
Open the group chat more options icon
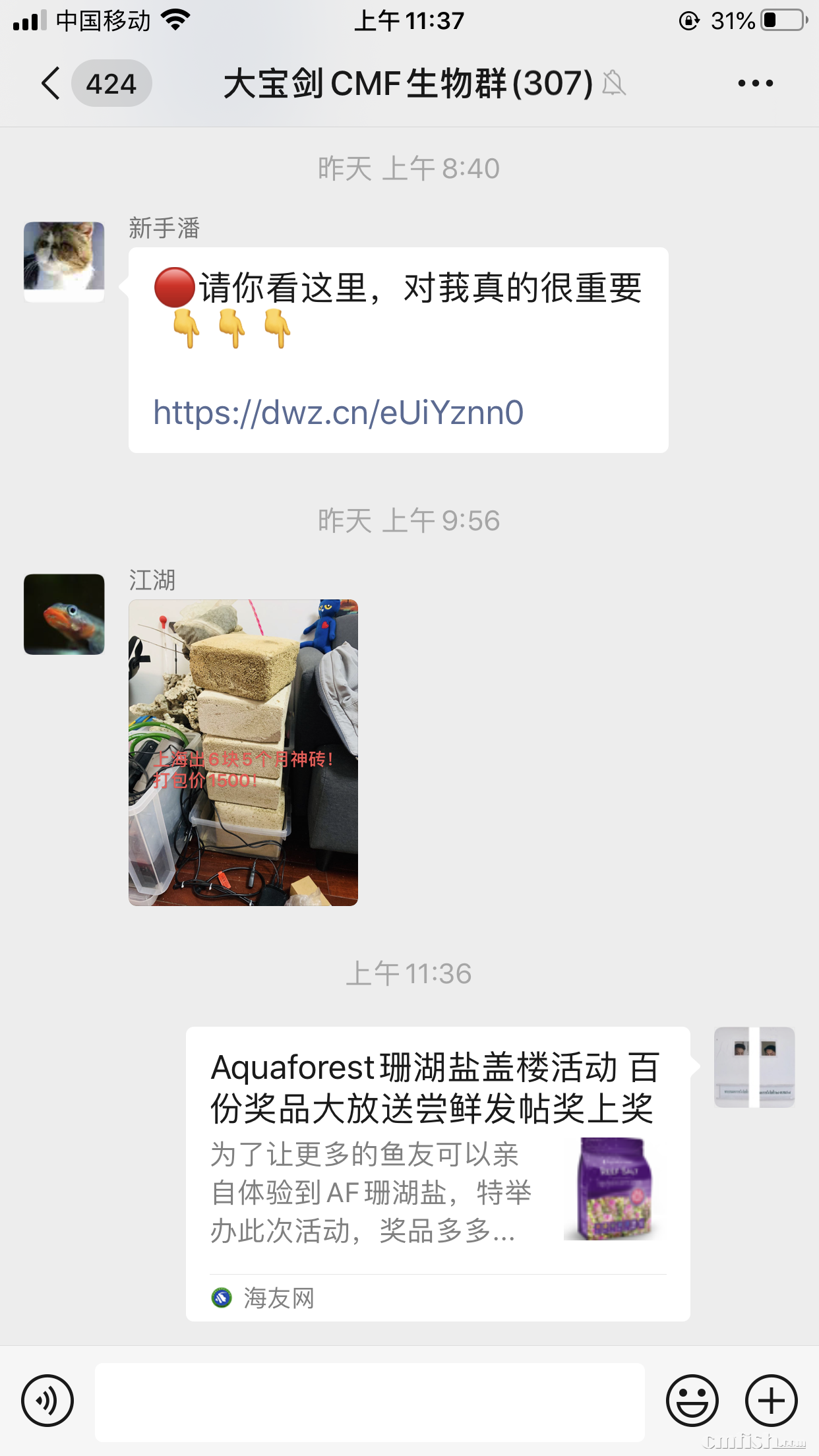coord(756,83)
